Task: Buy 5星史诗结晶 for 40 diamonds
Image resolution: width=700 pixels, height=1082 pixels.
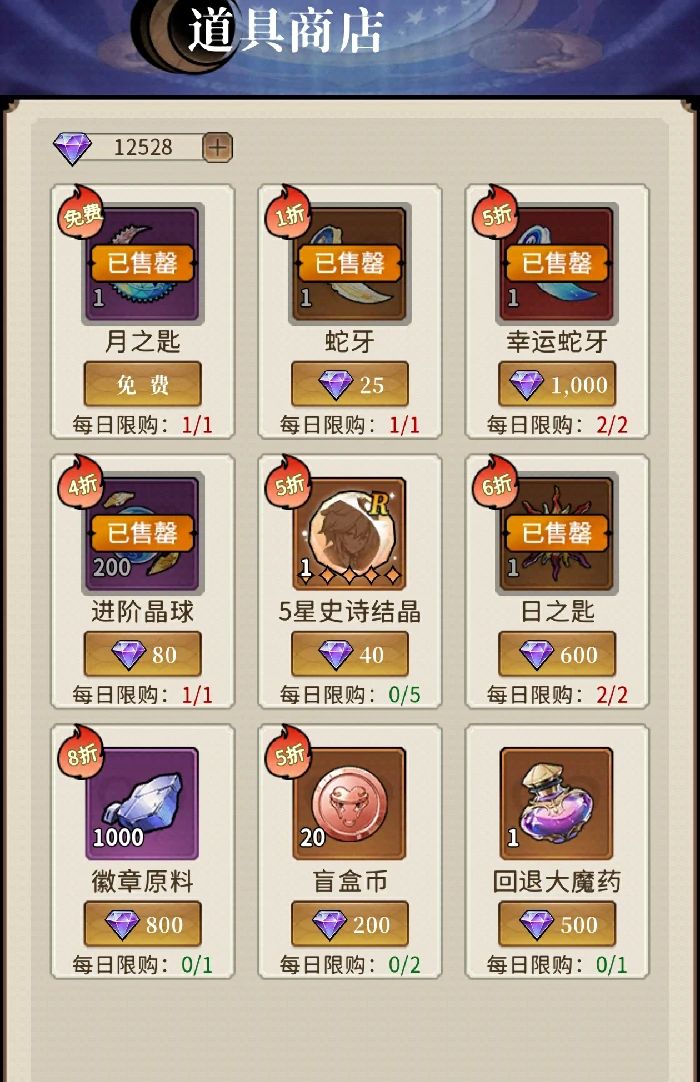Action: point(350,655)
